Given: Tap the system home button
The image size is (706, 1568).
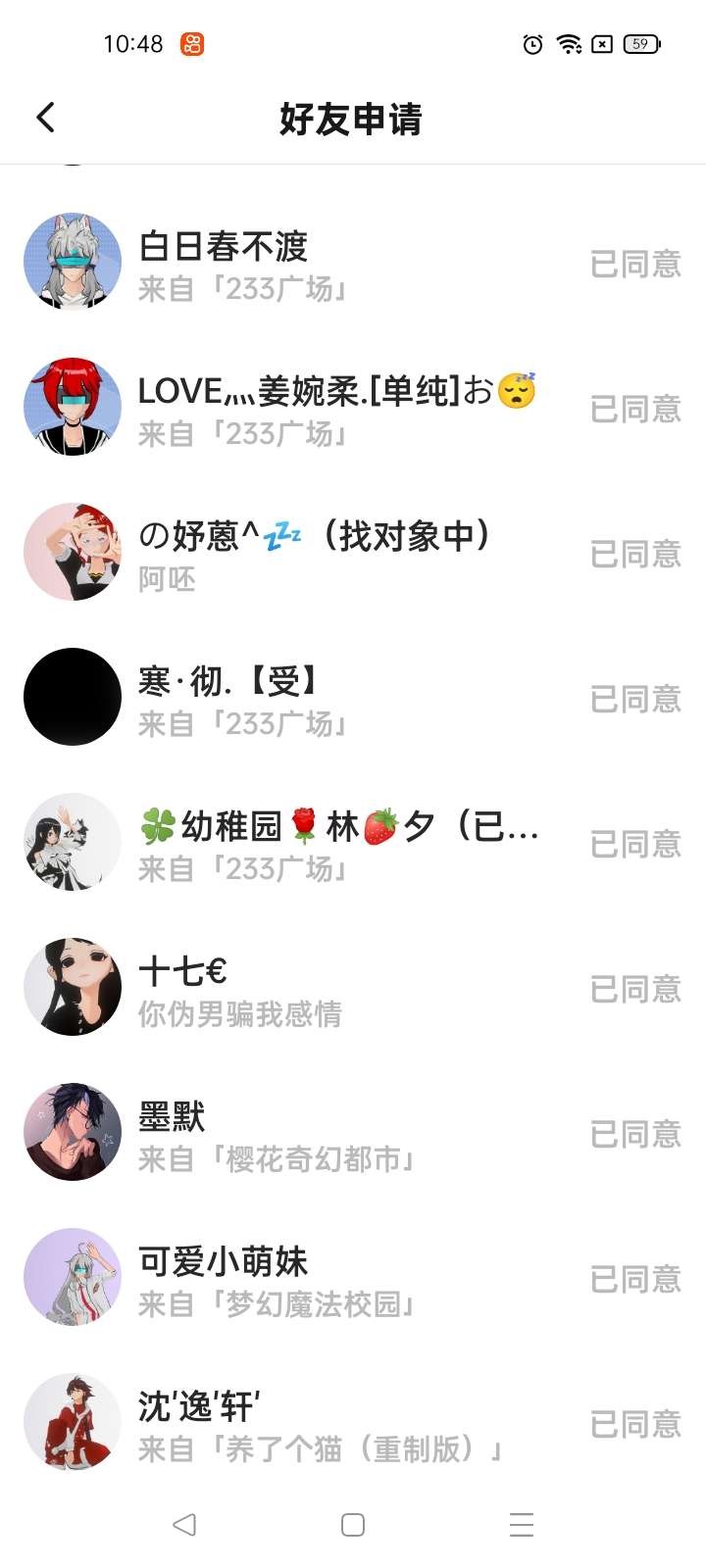Looking at the screenshot, I should click(x=353, y=1525).
